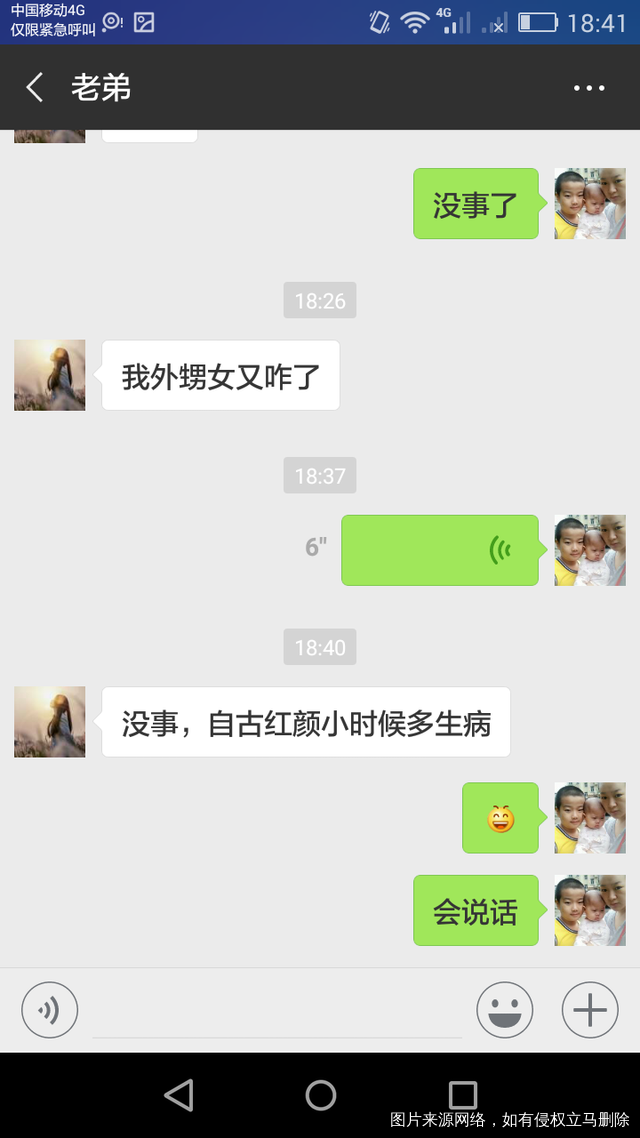This screenshot has width=640, height=1138.
Task: Open the plus attachment menu
Action: point(590,1011)
